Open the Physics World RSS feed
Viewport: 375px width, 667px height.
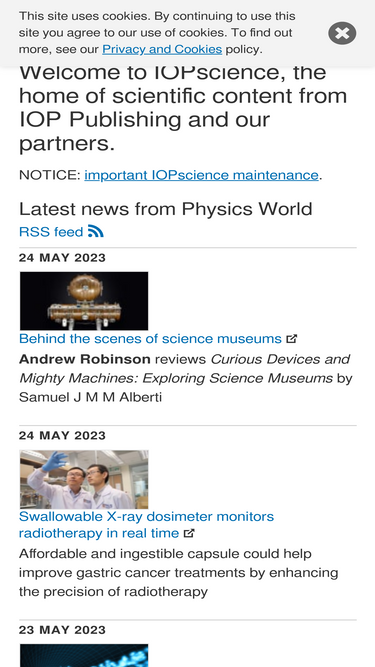coord(61,231)
